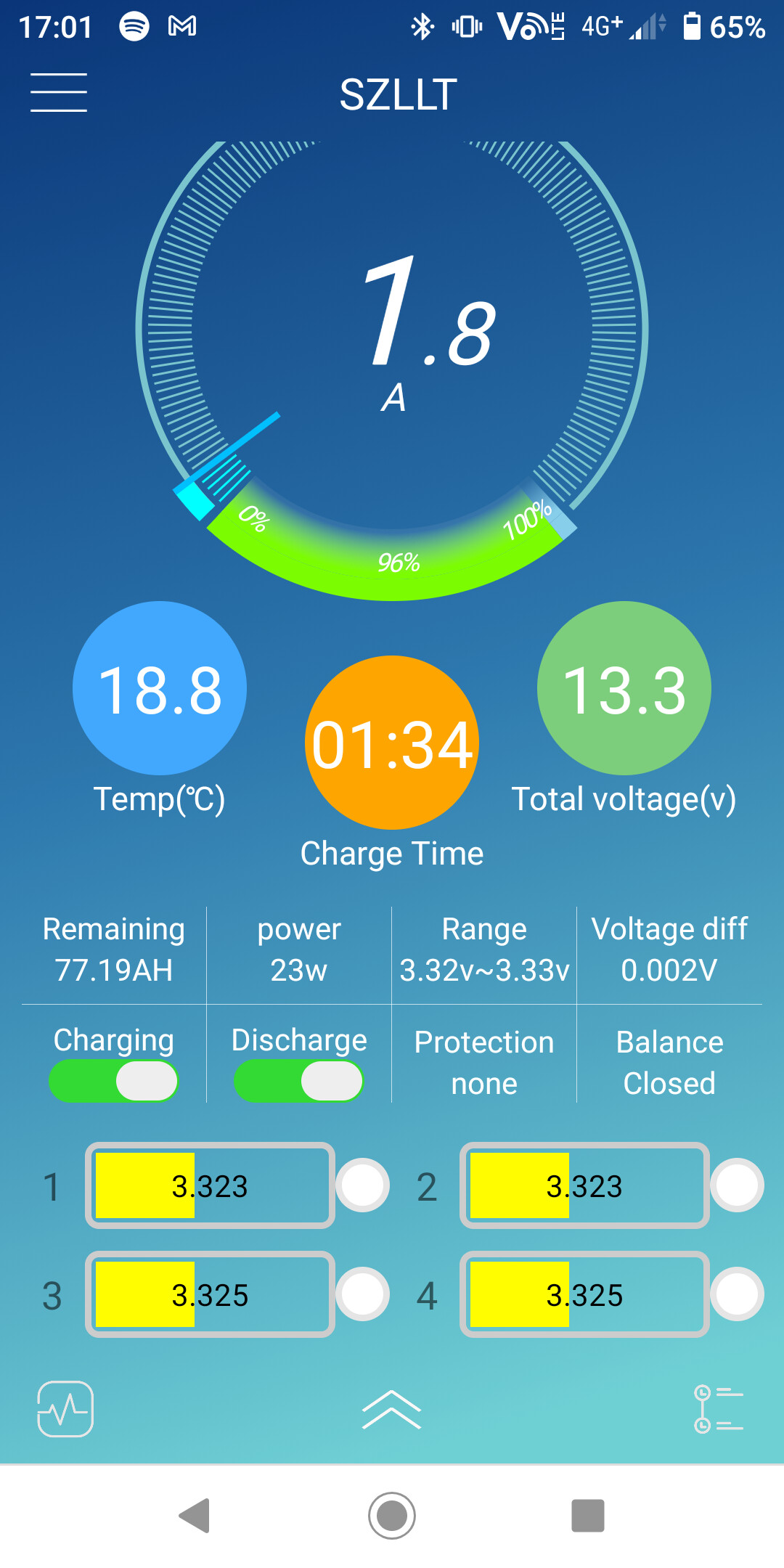Expand the panel with the up chevron
Viewport: 784px width, 1568px height.
(x=391, y=1410)
